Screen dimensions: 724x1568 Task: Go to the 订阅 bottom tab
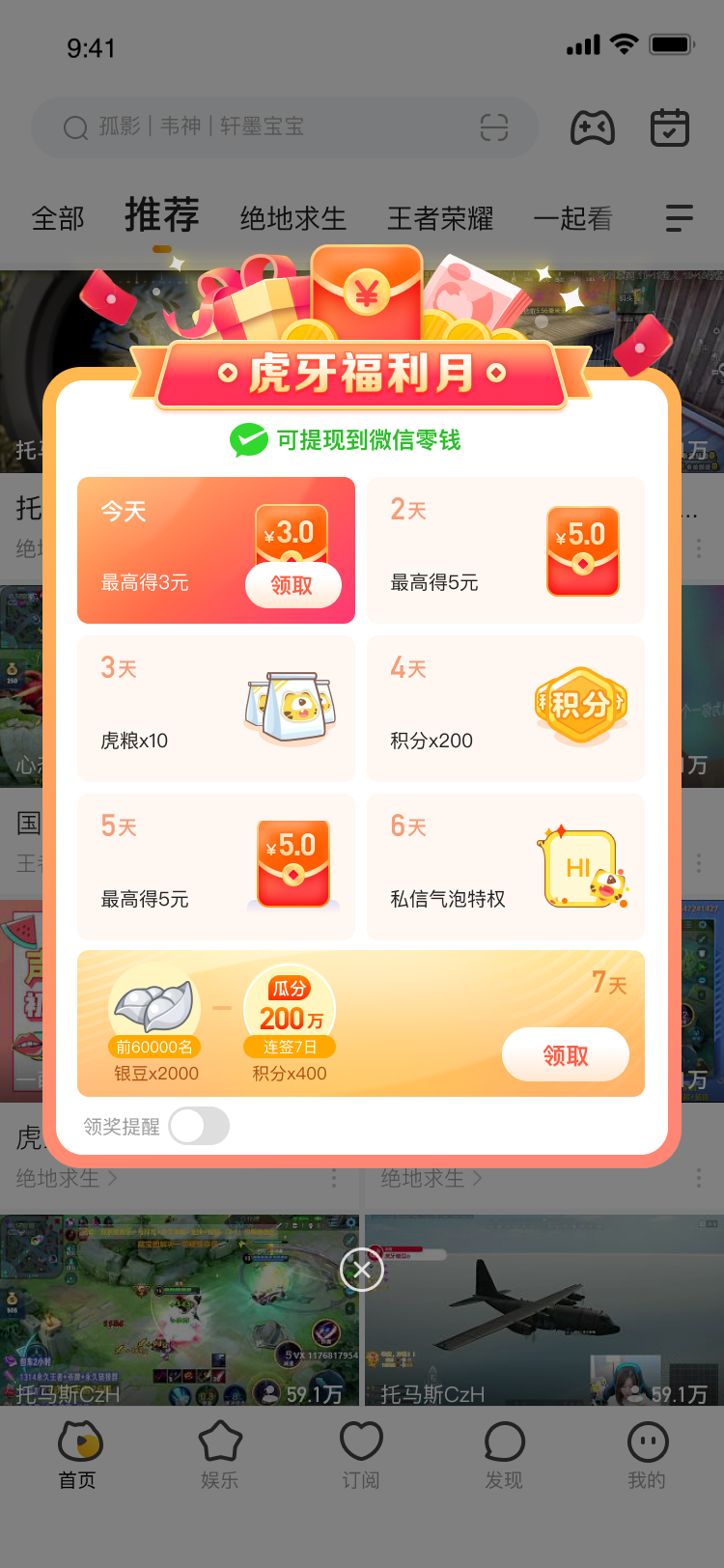pyautogui.click(x=361, y=1455)
